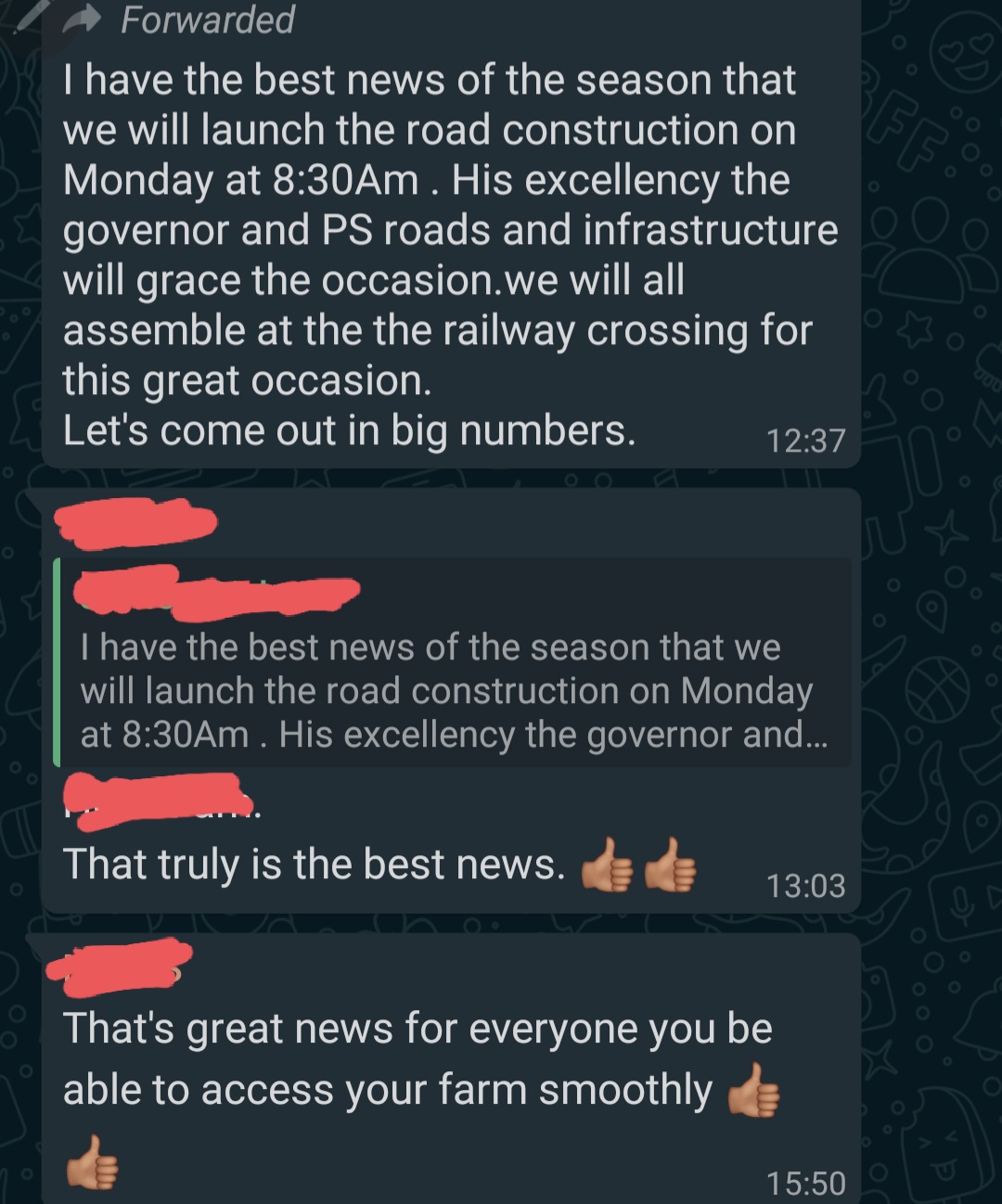The image size is (1002, 1204).
Task: Open the quoted road construction message preview
Action: [452, 690]
